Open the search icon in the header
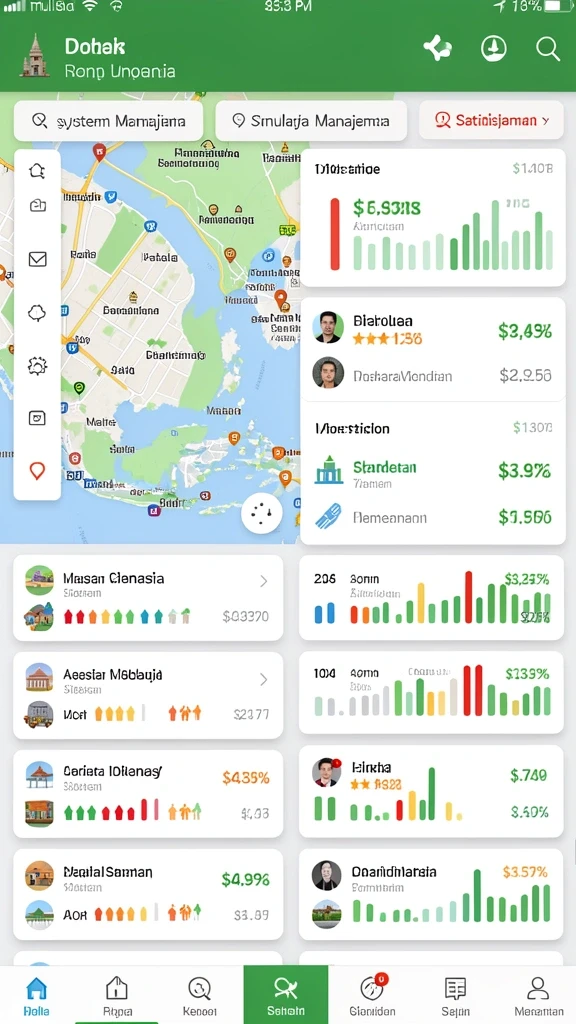The image size is (576, 1024). click(547, 49)
